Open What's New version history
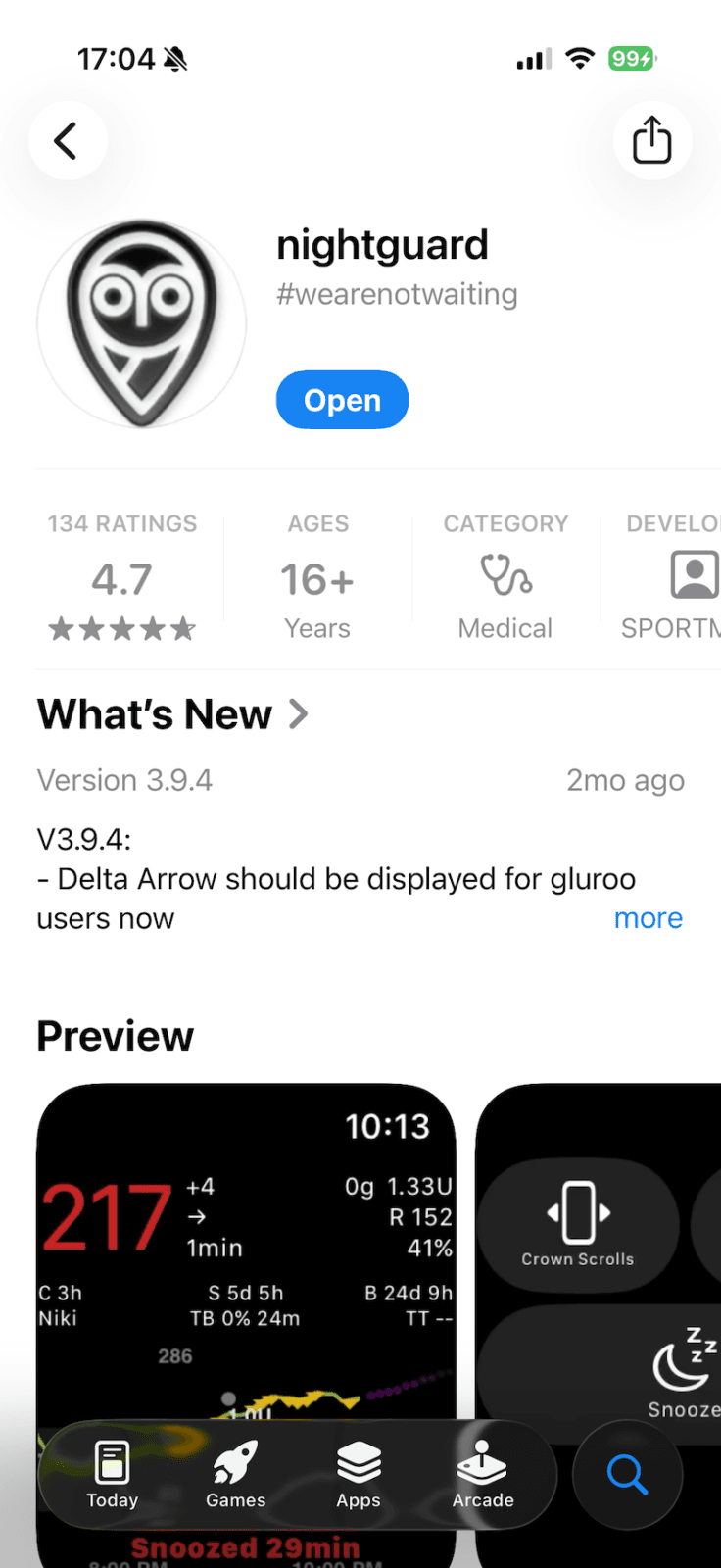Viewport: 721px width, 1568px height. tap(172, 714)
